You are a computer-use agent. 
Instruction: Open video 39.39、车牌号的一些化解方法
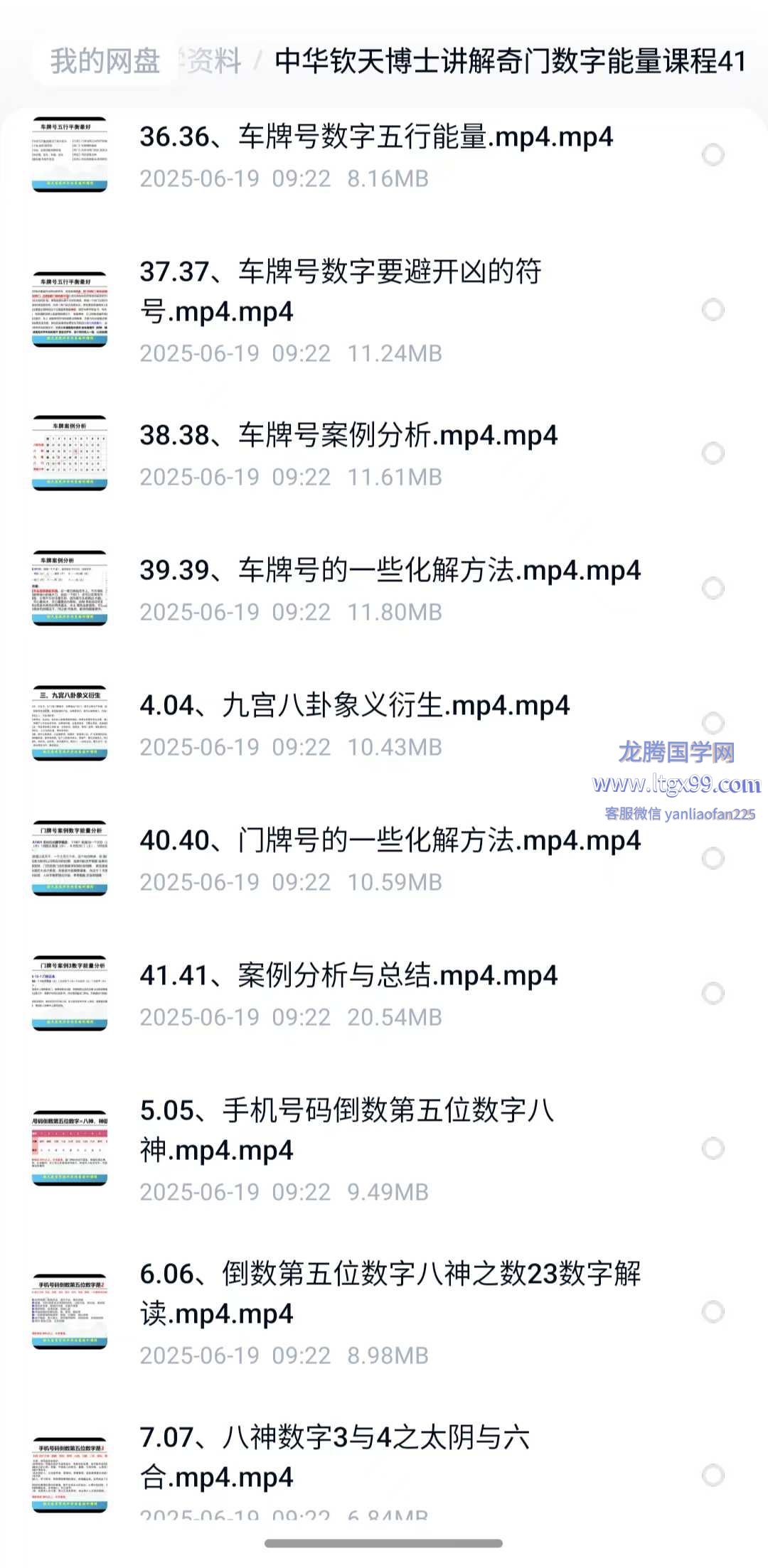[x=390, y=571]
